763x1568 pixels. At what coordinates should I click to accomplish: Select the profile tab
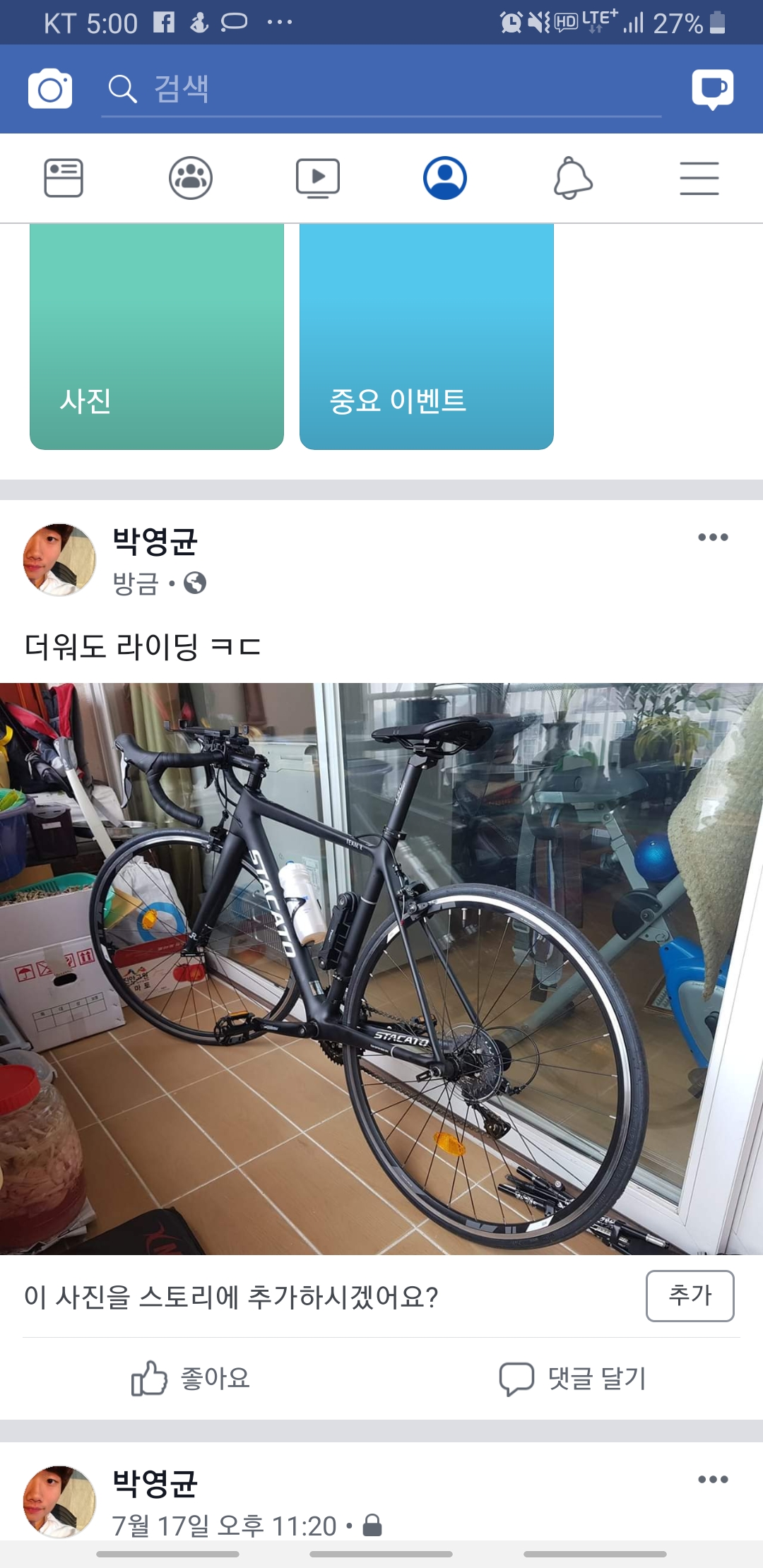coord(445,178)
